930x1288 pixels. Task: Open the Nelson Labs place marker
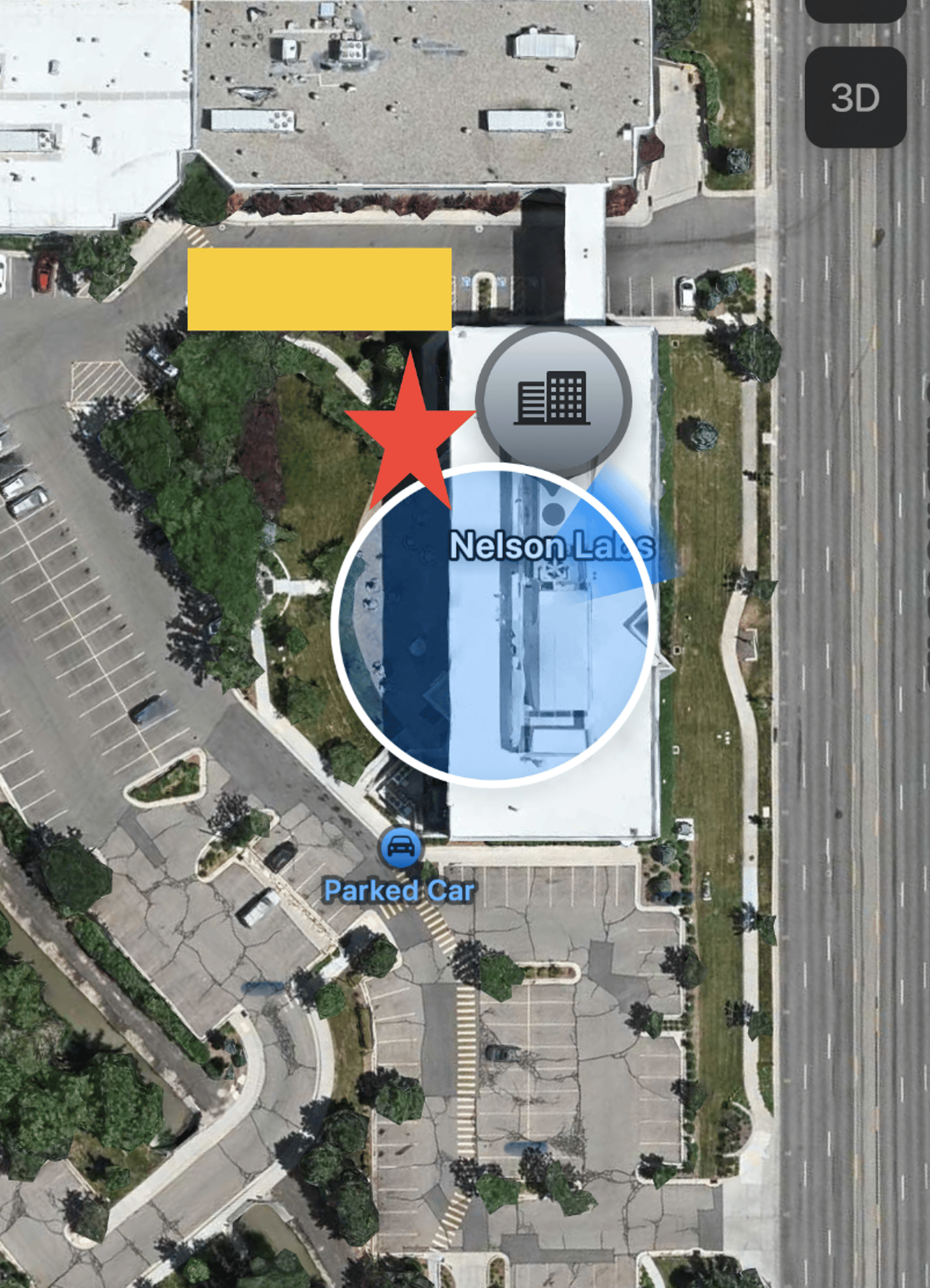(553, 401)
